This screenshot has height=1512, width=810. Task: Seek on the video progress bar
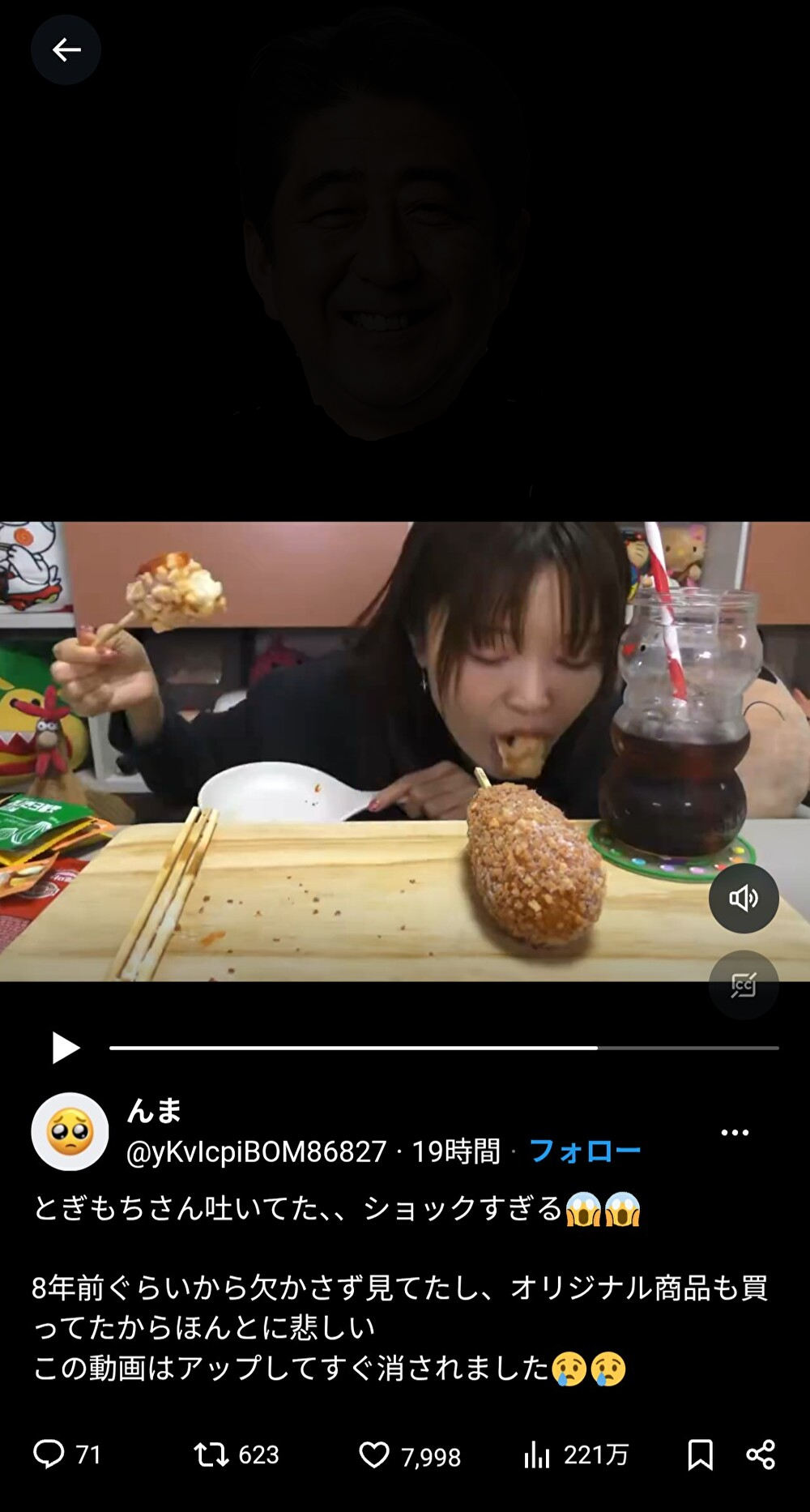pyautogui.click(x=444, y=1048)
